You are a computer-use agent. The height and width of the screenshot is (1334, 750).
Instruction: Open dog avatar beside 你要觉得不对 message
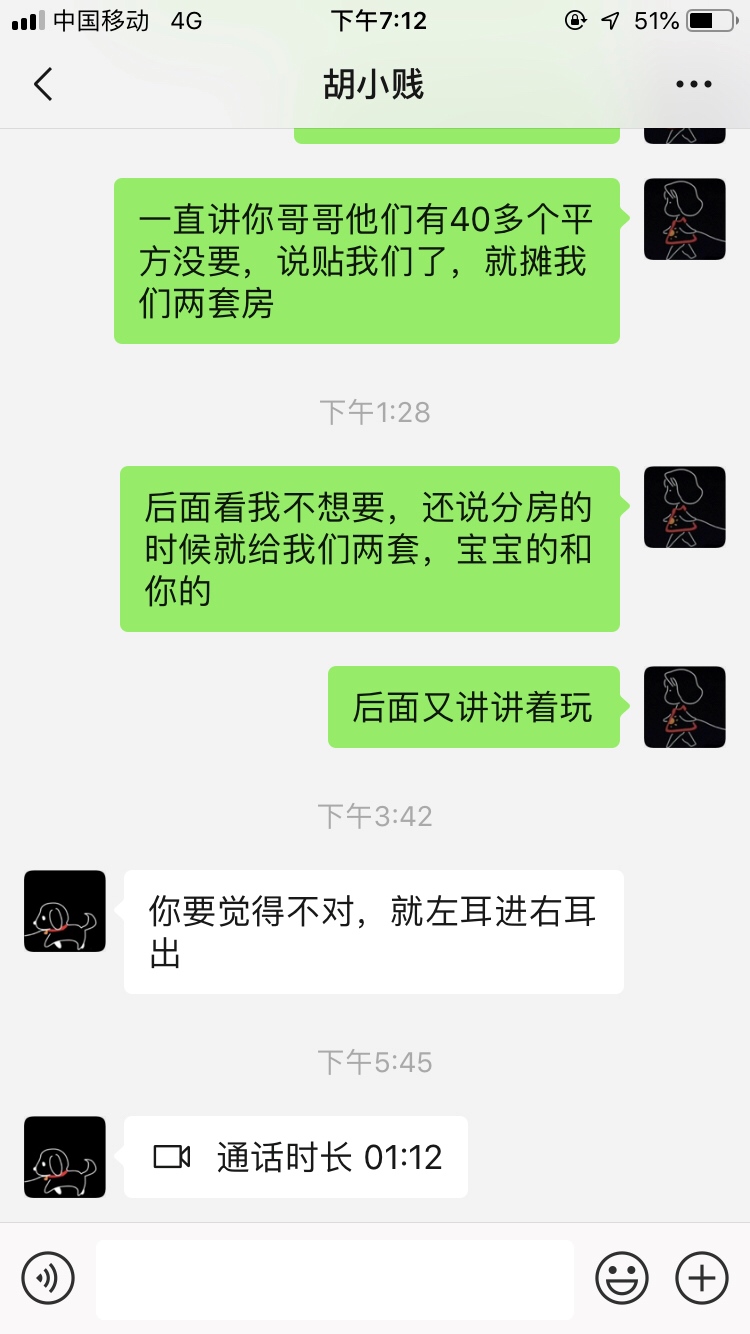pyautogui.click(x=65, y=911)
